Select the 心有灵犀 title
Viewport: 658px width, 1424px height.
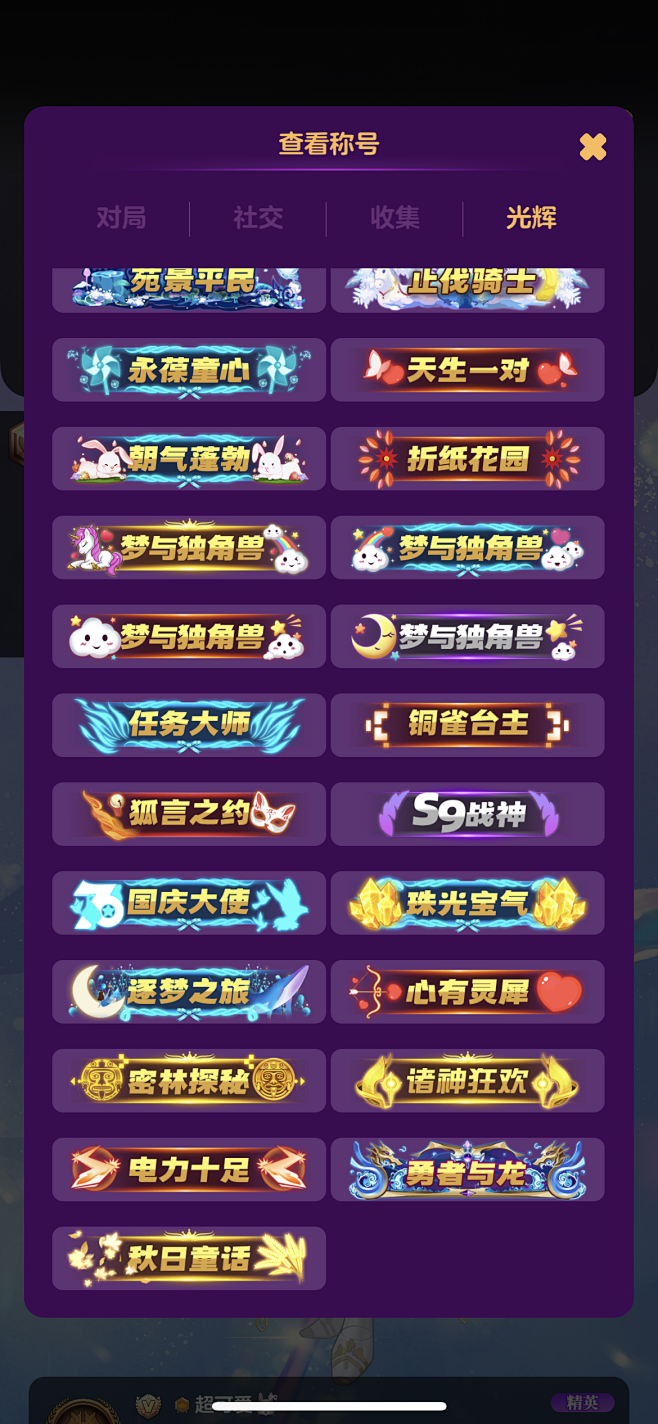pyautogui.click(x=468, y=992)
